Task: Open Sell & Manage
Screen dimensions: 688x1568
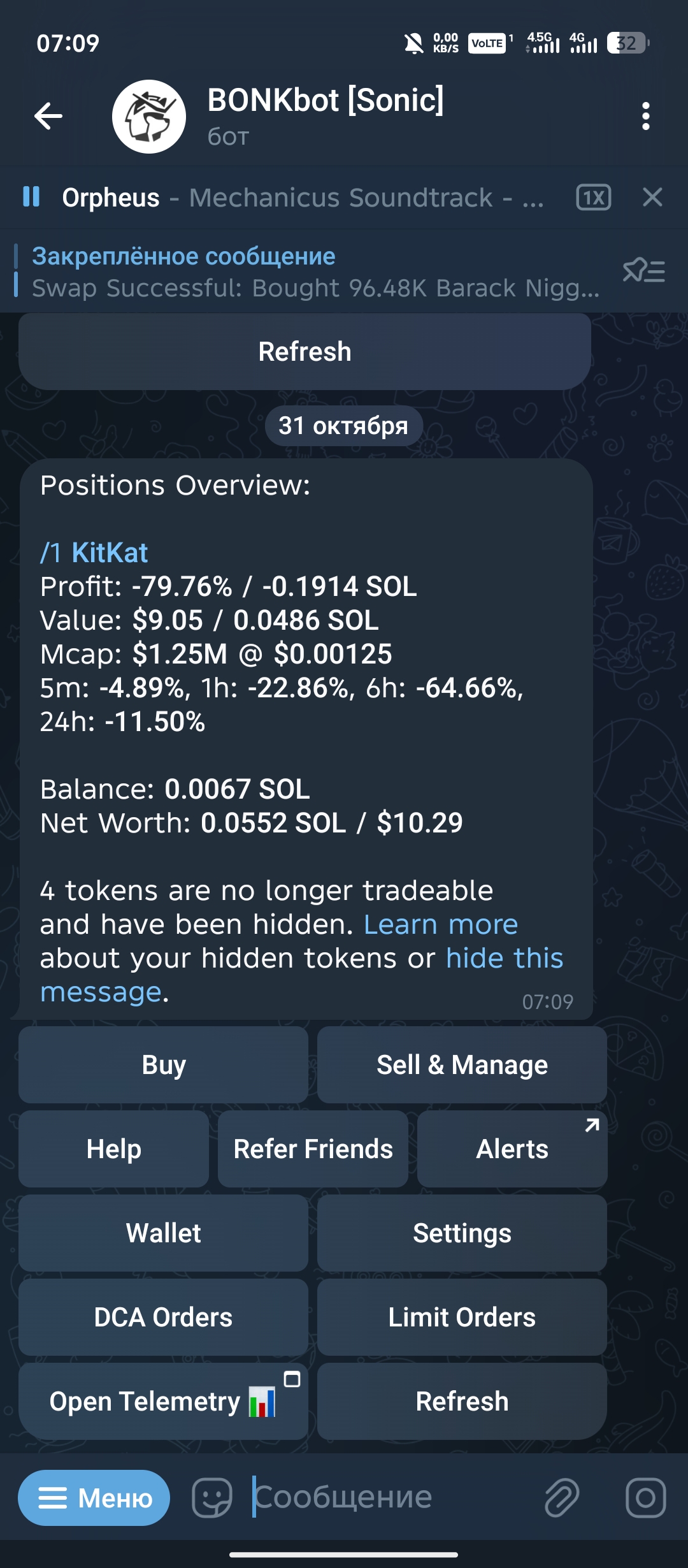Action: tap(462, 1064)
